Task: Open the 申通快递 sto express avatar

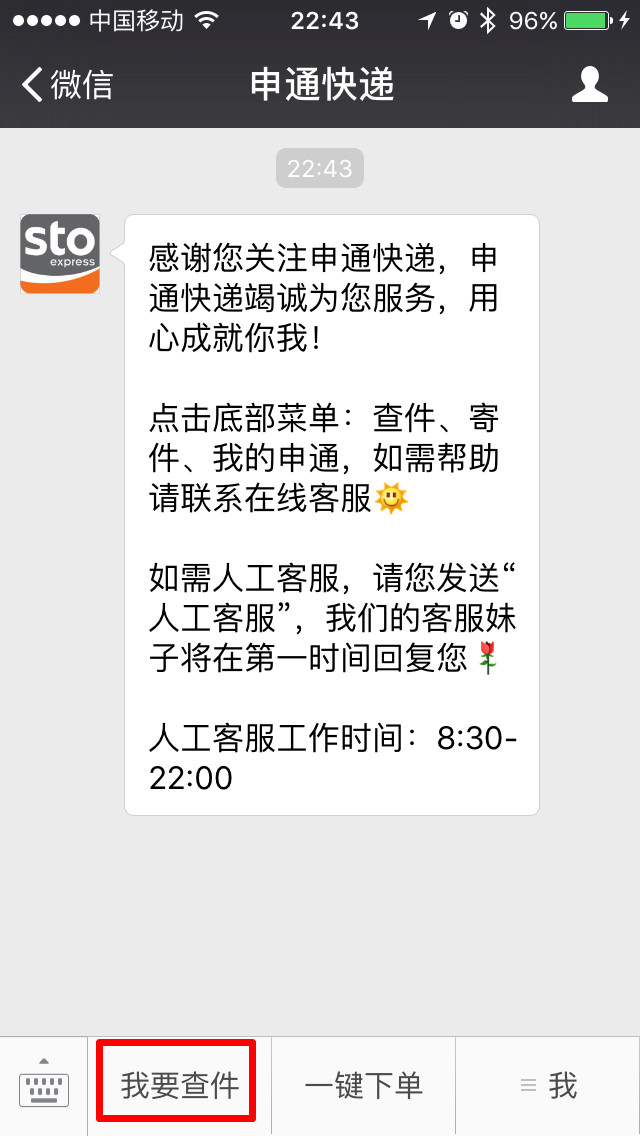Action: point(59,254)
